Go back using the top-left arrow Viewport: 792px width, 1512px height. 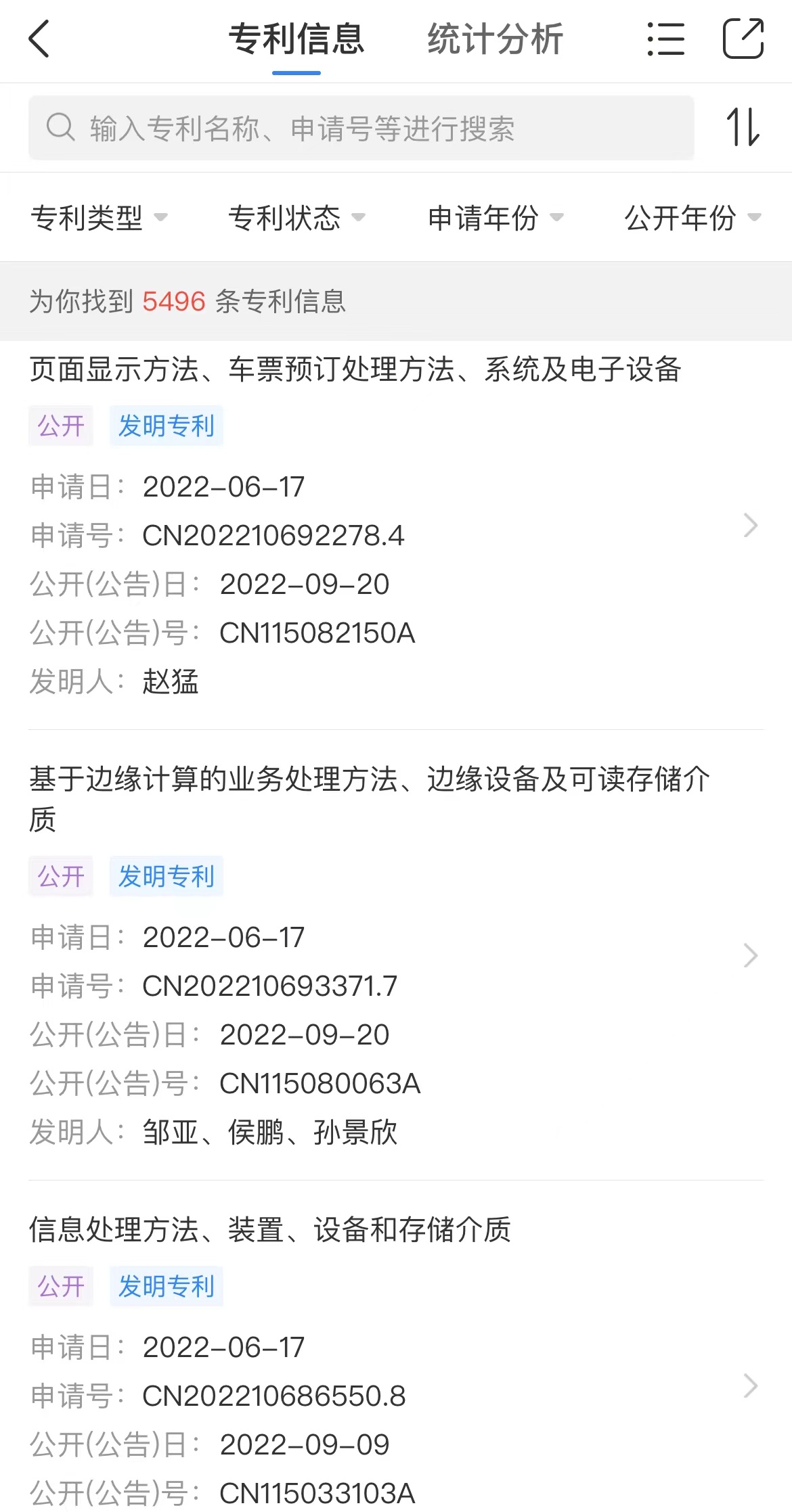point(39,39)
